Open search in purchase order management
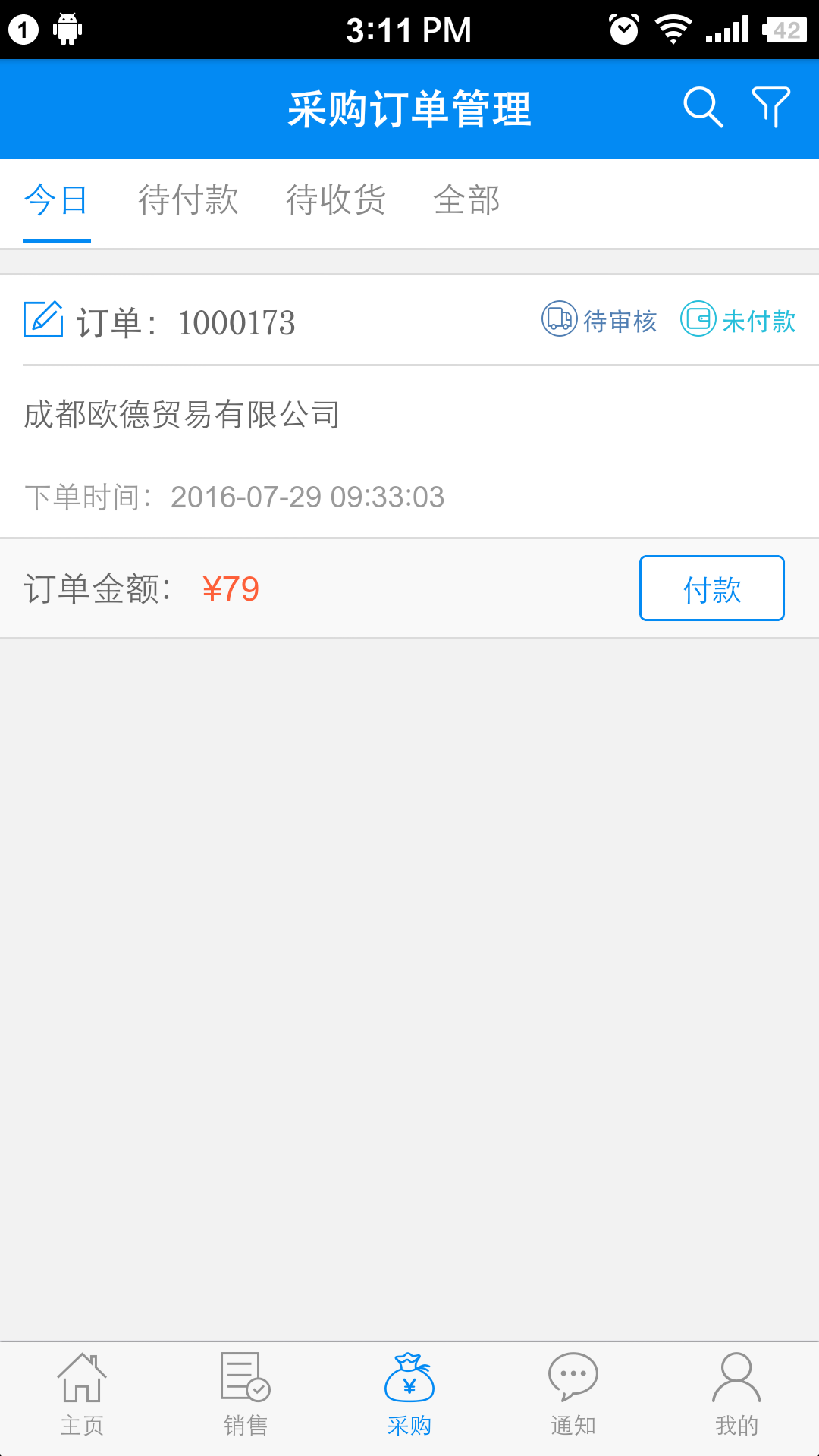Image resolution: width=819 pixels, height=1456 pixels. 703,108
